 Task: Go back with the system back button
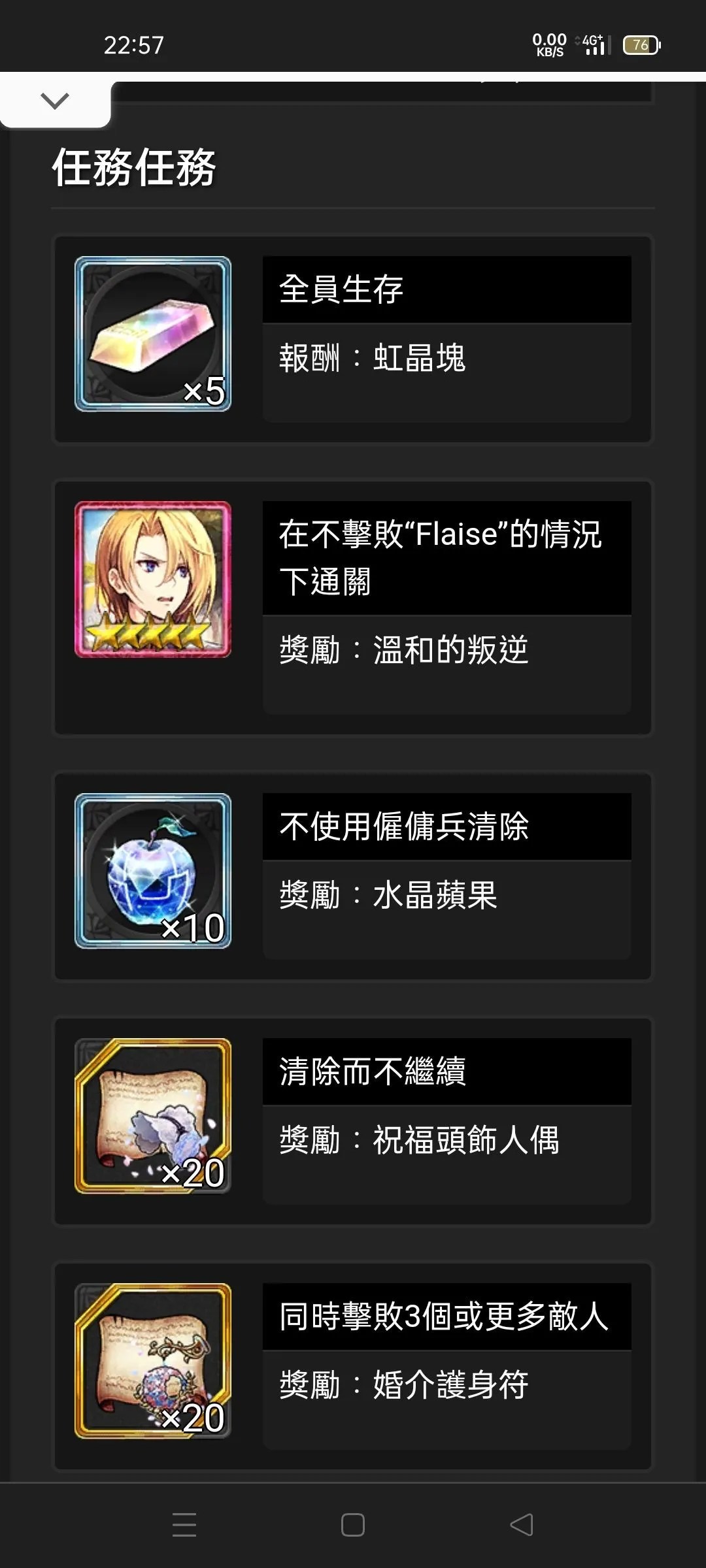[522, 1525]
